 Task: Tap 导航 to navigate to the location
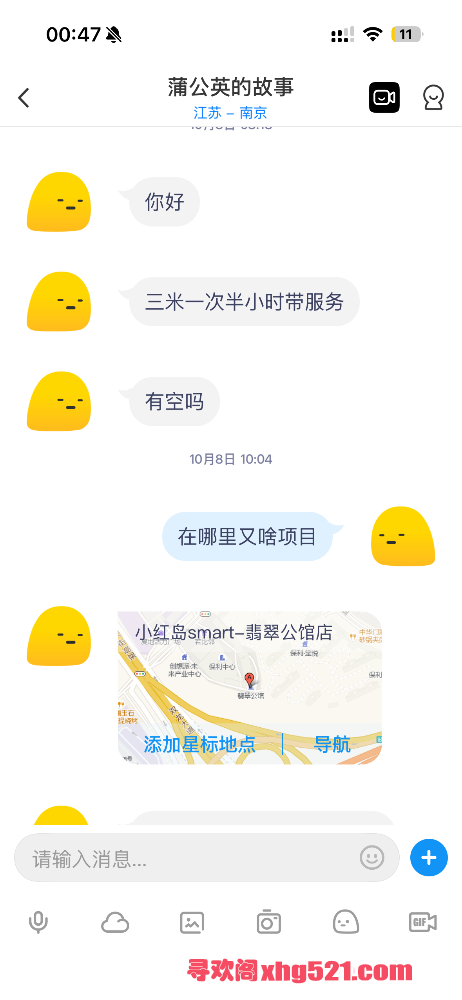(332, 744)
